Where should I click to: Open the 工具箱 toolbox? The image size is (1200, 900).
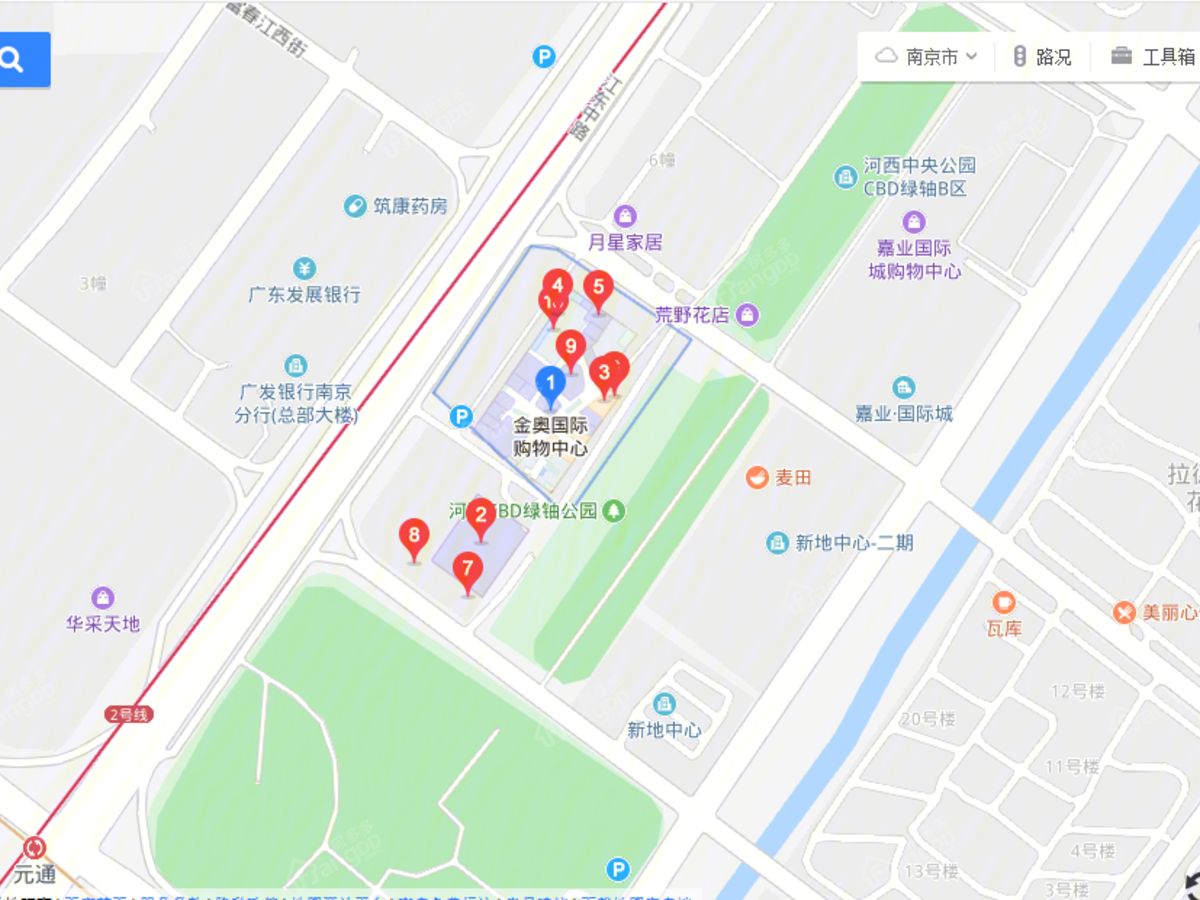pos(1154,57)
